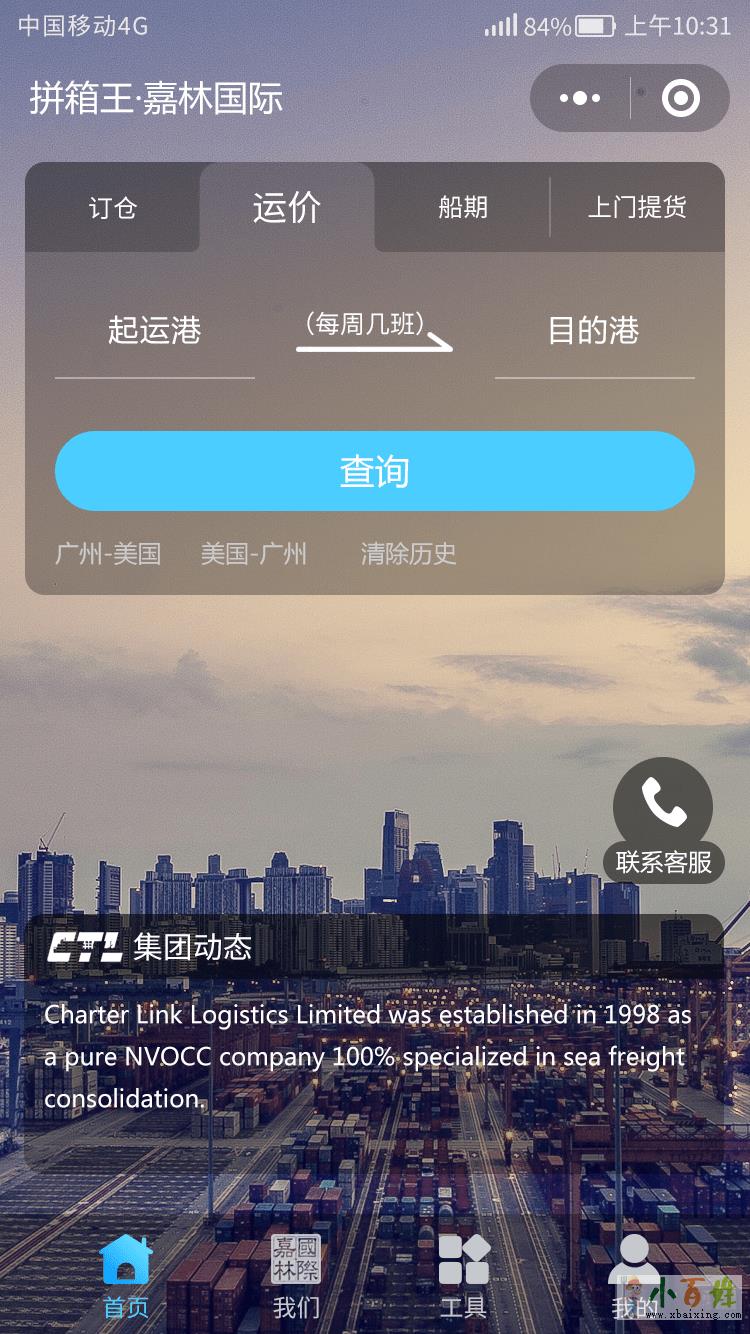Viewport: 750px width, 1334px height.
Task: Open the 工具 tools tab
Action: coord(463,1277)
